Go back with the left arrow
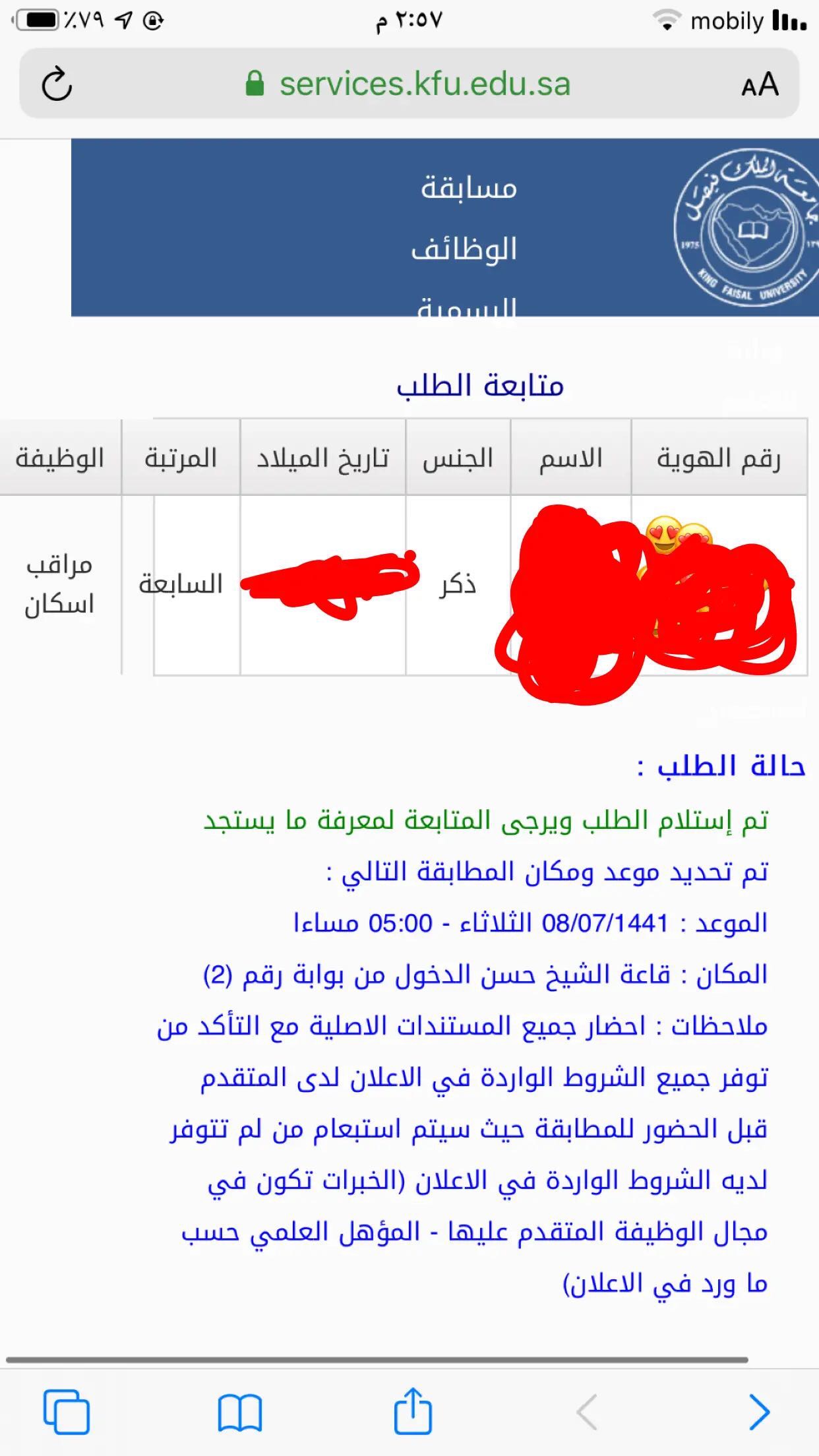This screenshot has height=1456, width=819. [586, 1412]
